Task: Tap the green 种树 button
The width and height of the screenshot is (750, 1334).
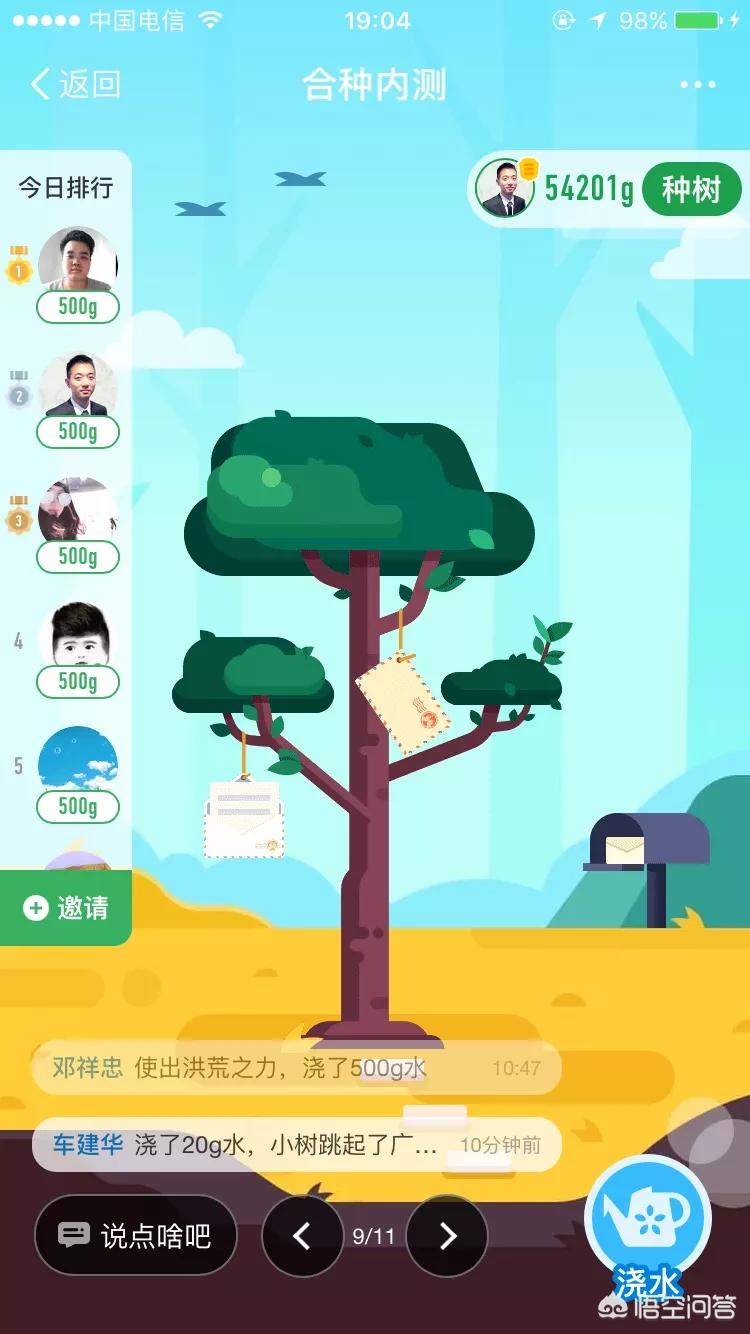Action: [691, 189]
